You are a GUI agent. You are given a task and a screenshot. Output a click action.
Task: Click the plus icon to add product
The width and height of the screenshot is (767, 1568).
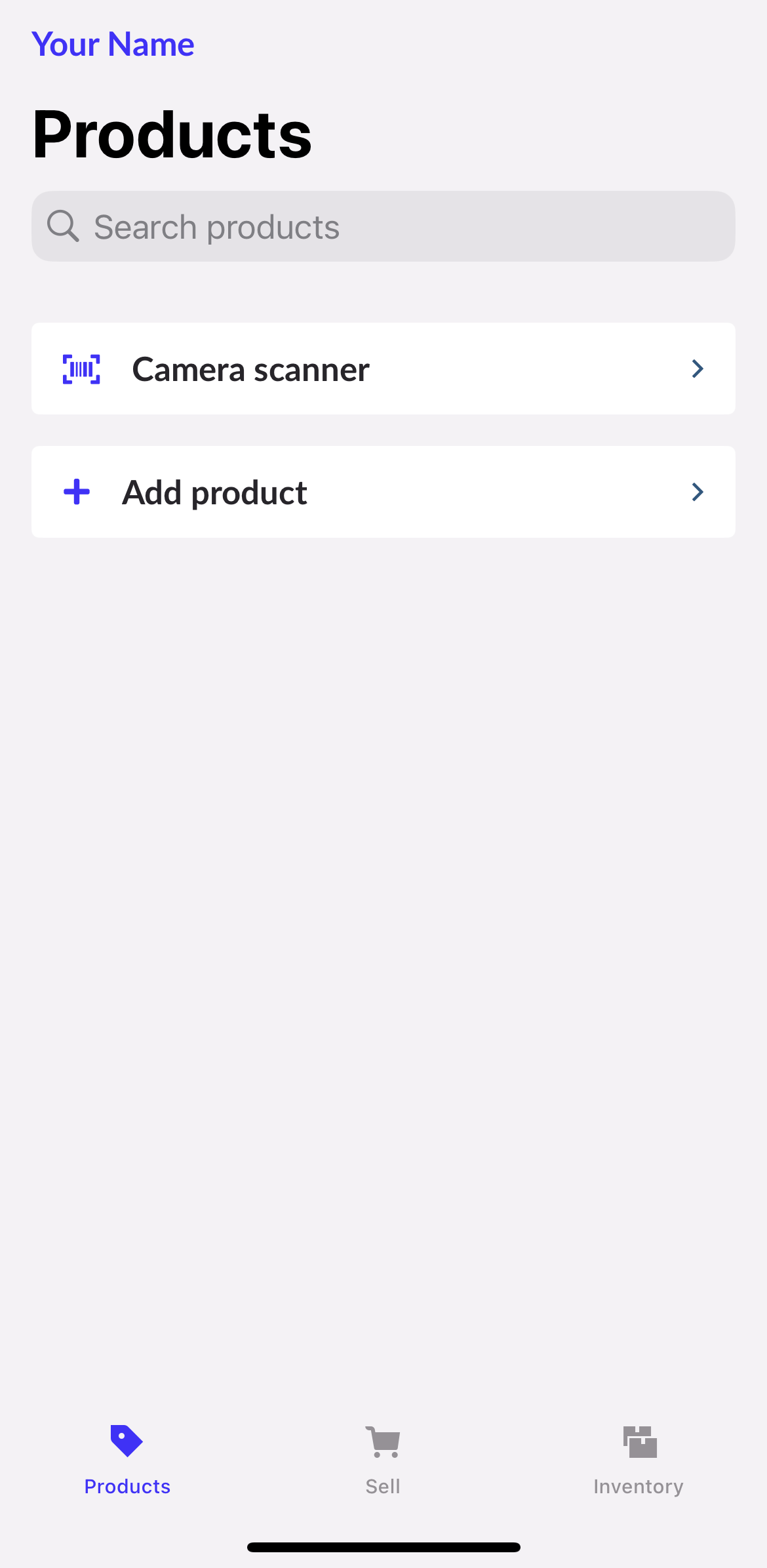click(x=77, y=491)
